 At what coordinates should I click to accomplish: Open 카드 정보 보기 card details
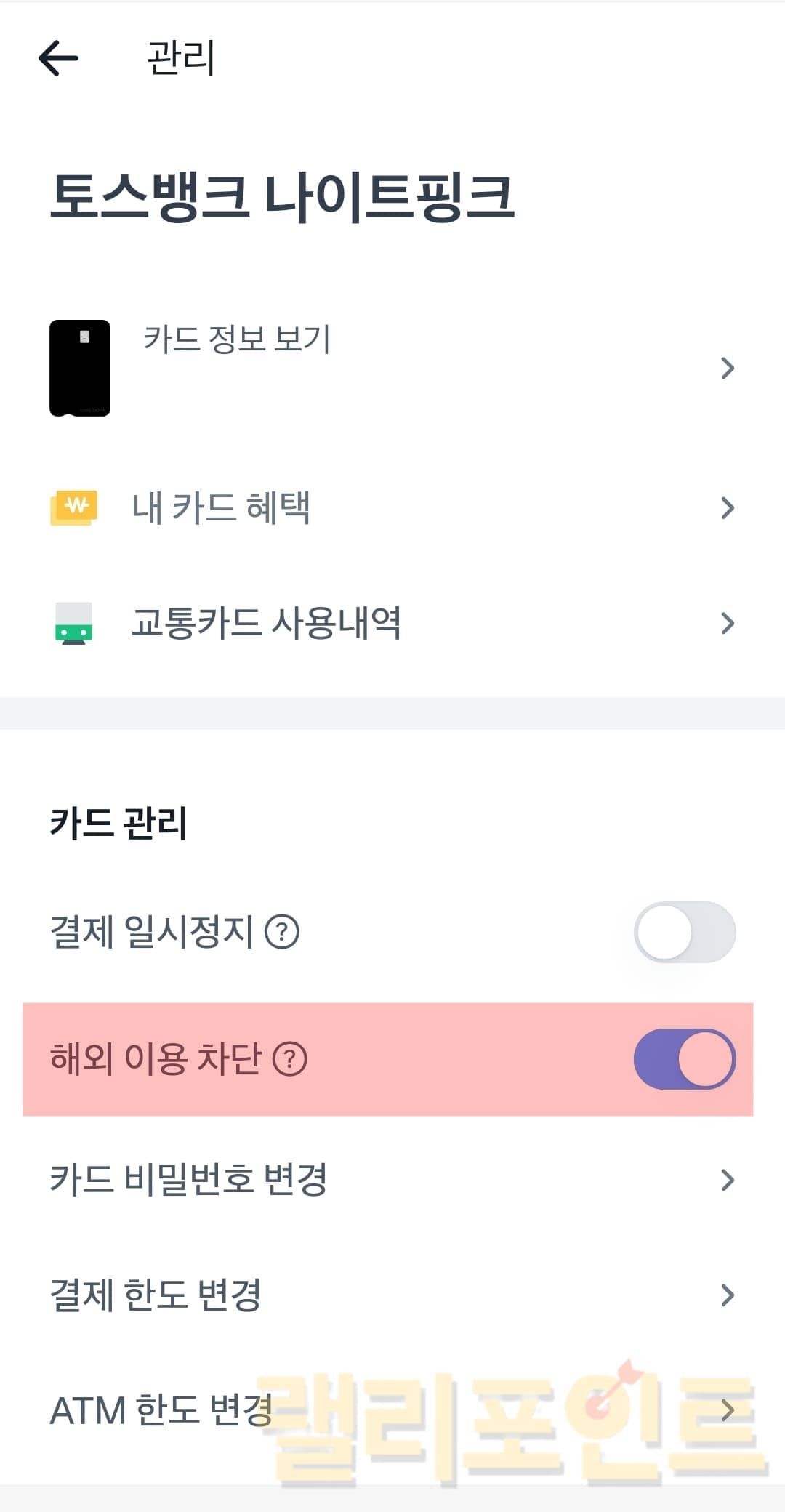pyautogui.click(x=392, y=368)
